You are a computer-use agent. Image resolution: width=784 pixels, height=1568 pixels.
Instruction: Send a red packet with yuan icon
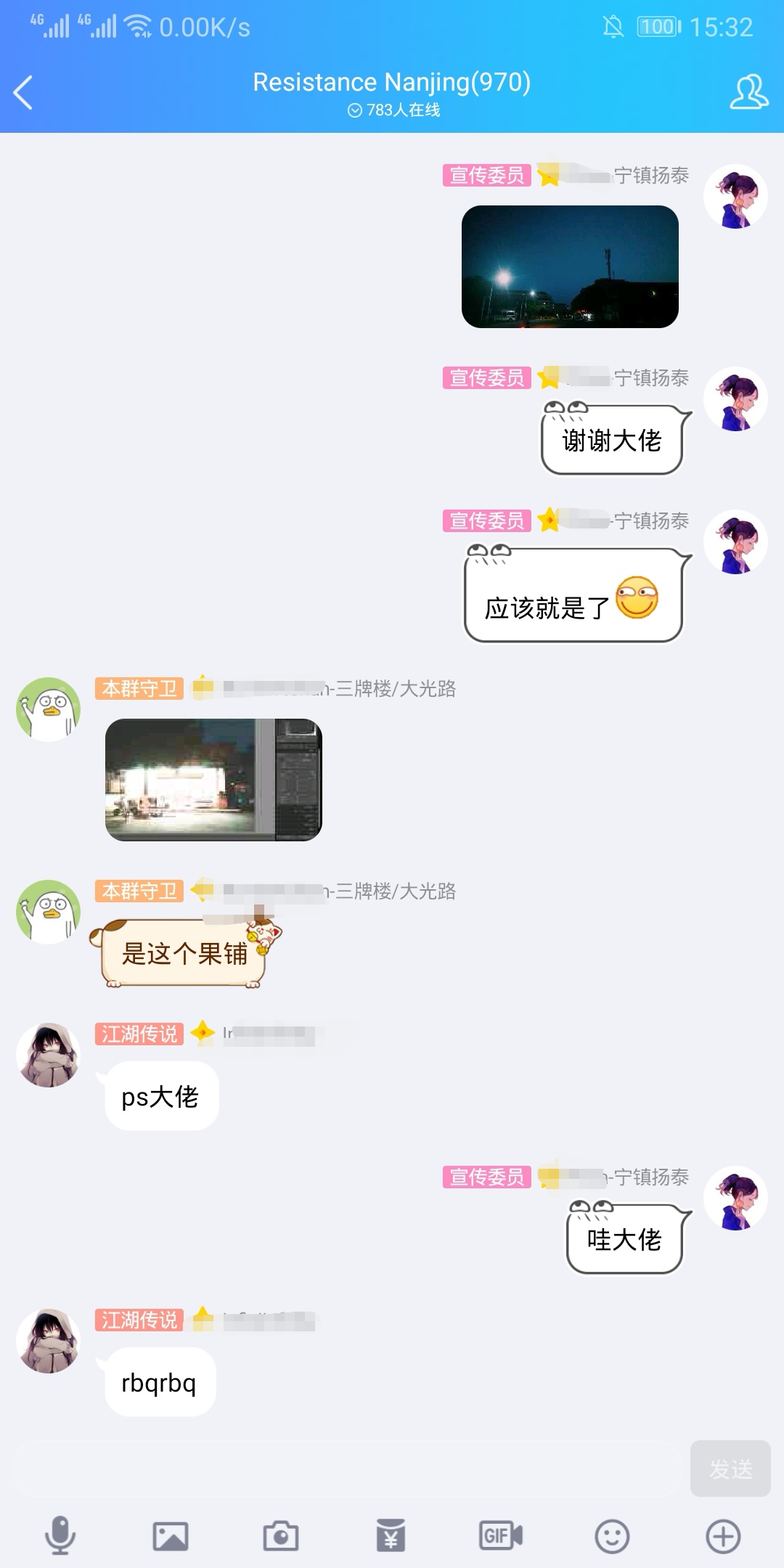pos(391,1536)
